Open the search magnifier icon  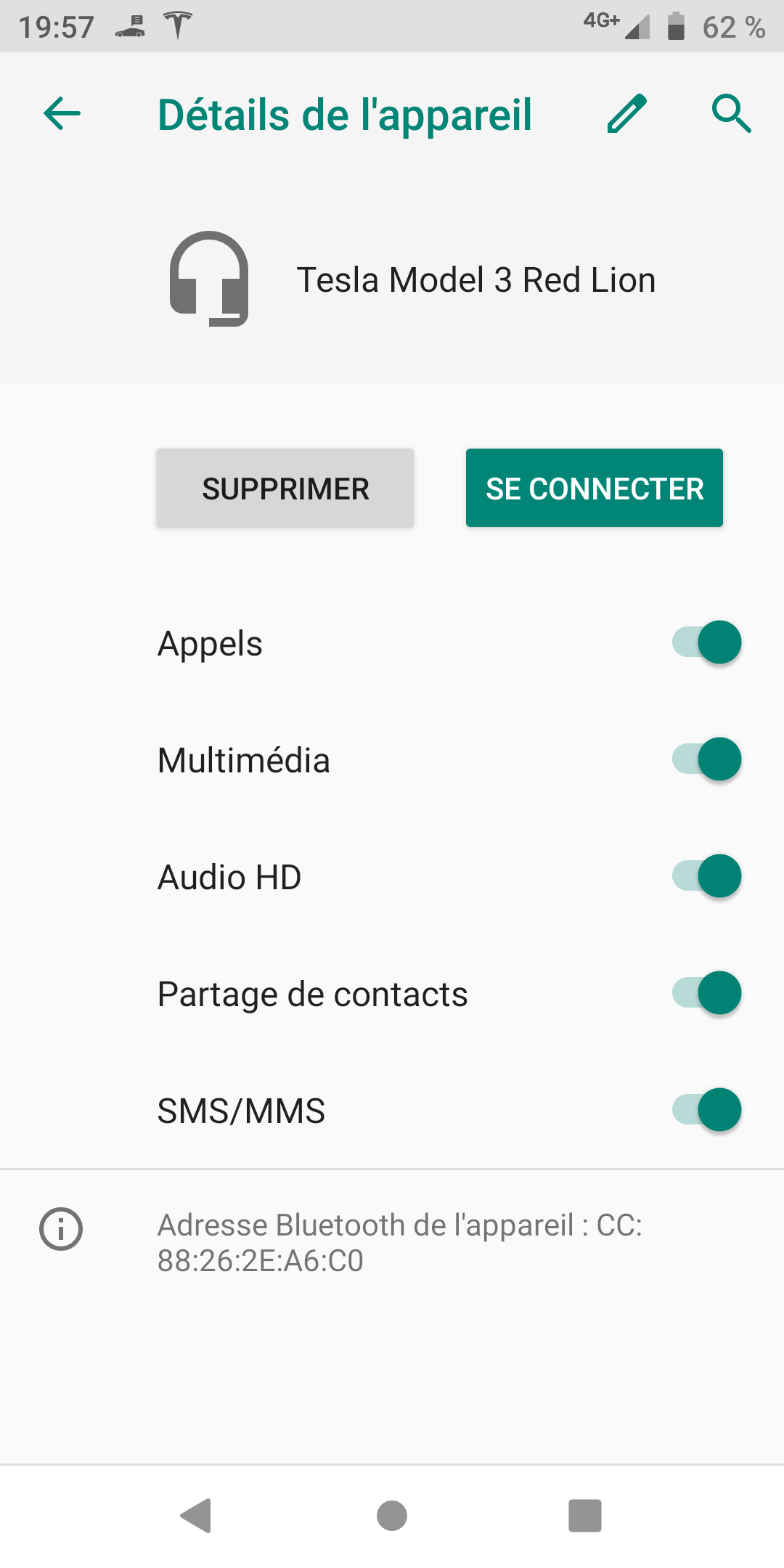click(x=731, y=114)
